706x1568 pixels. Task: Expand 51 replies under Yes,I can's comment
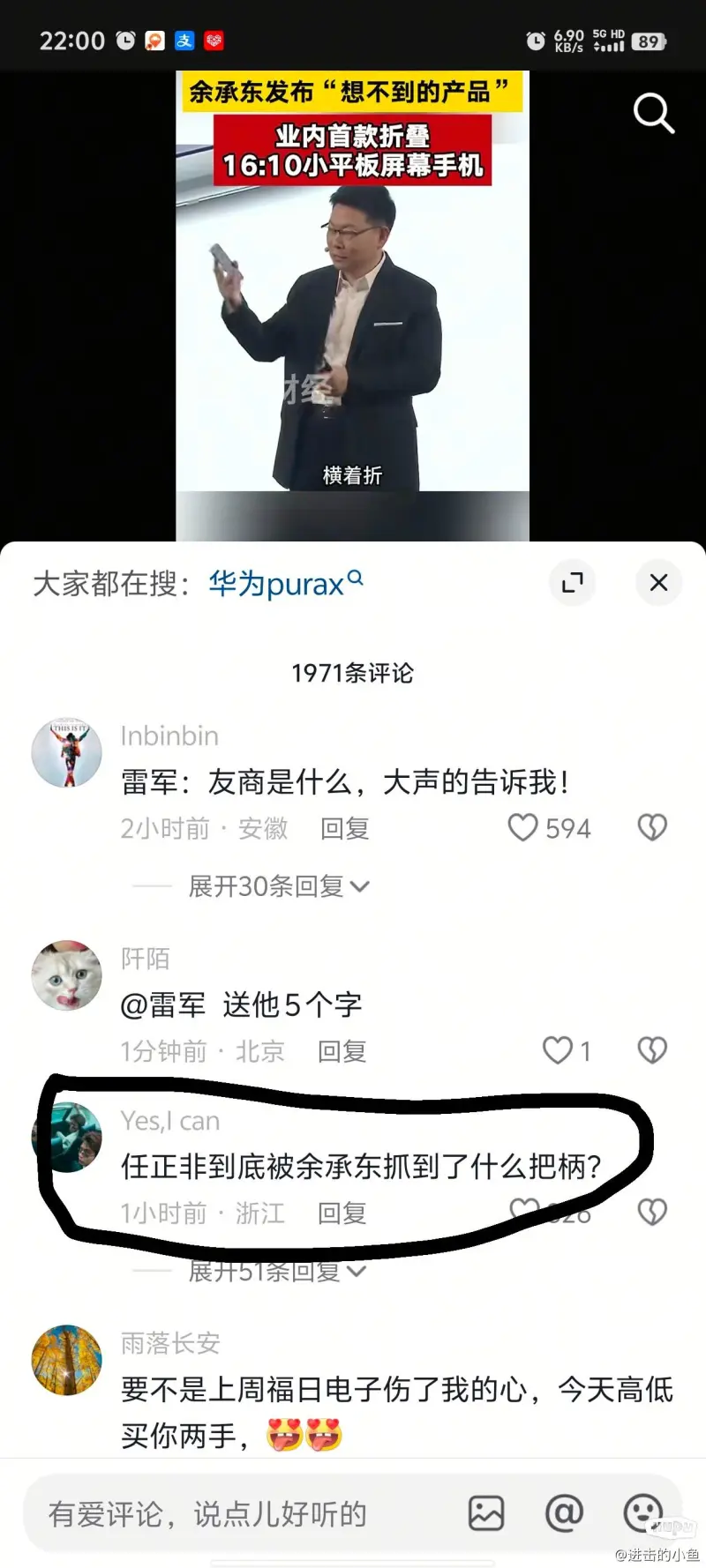tap(276, 1271)
